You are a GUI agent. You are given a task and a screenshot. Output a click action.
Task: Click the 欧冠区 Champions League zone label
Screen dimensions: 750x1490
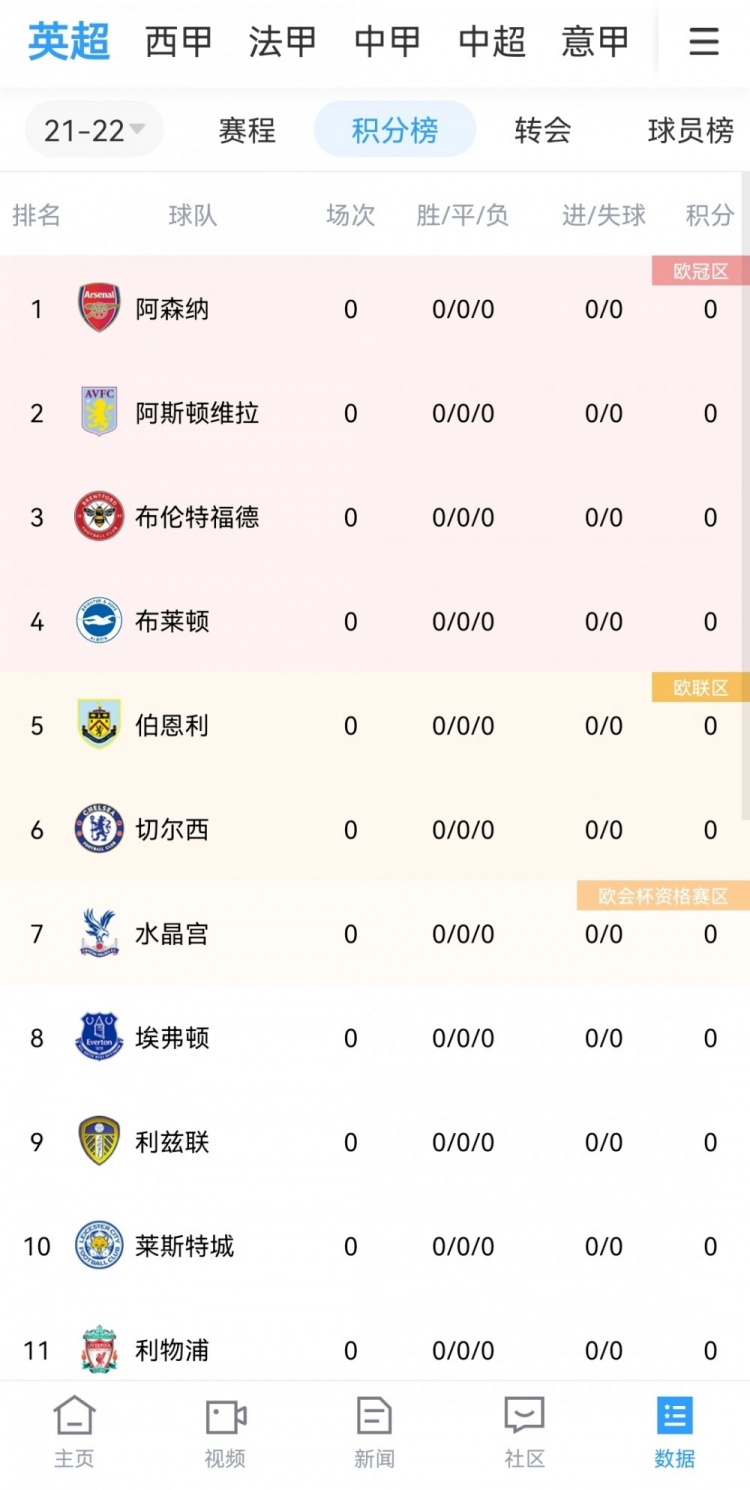(699, 271)
